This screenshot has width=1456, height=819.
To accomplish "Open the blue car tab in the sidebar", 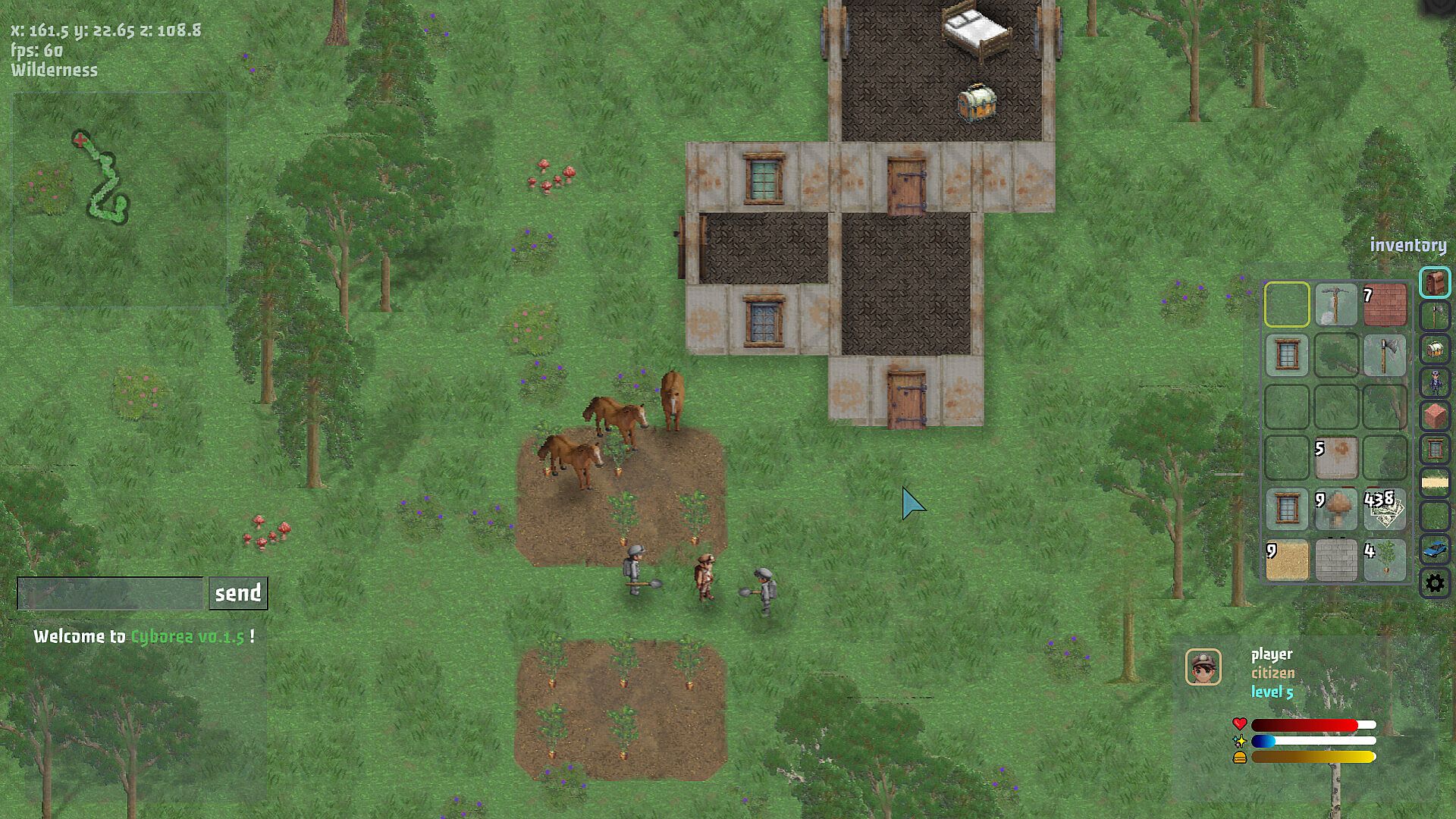I will click(1435, 549).
